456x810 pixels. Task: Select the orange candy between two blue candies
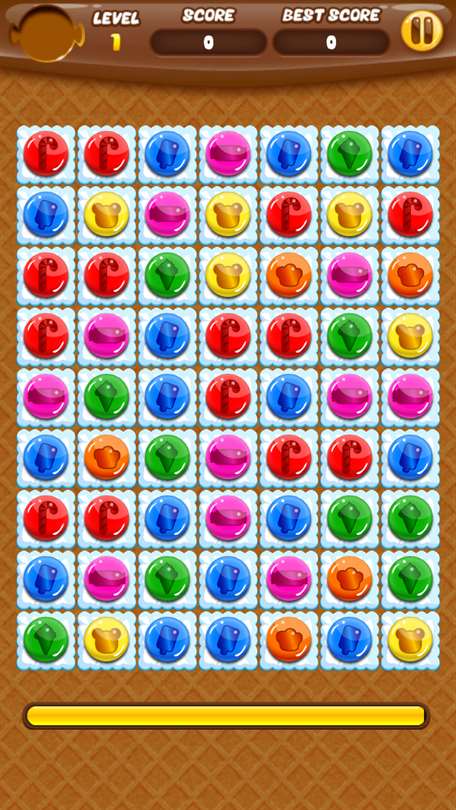coord(289,640)
